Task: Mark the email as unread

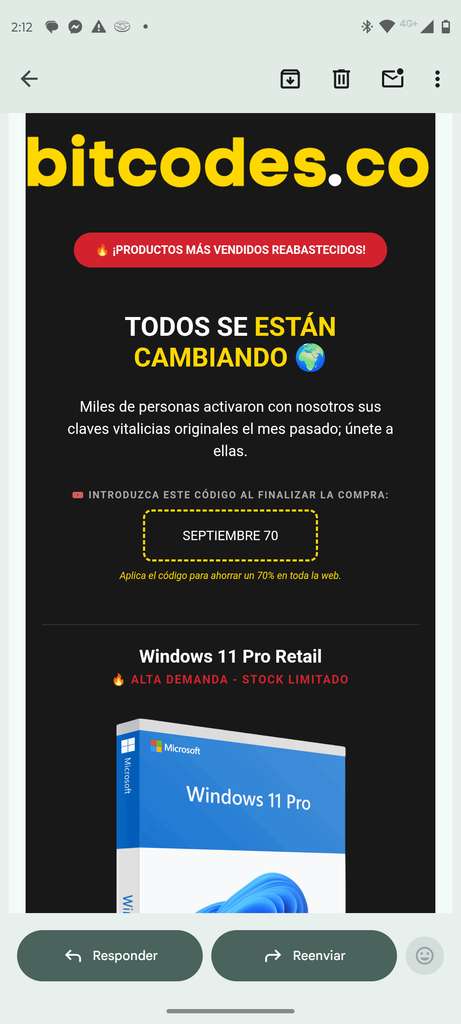Action: [392, 78]
